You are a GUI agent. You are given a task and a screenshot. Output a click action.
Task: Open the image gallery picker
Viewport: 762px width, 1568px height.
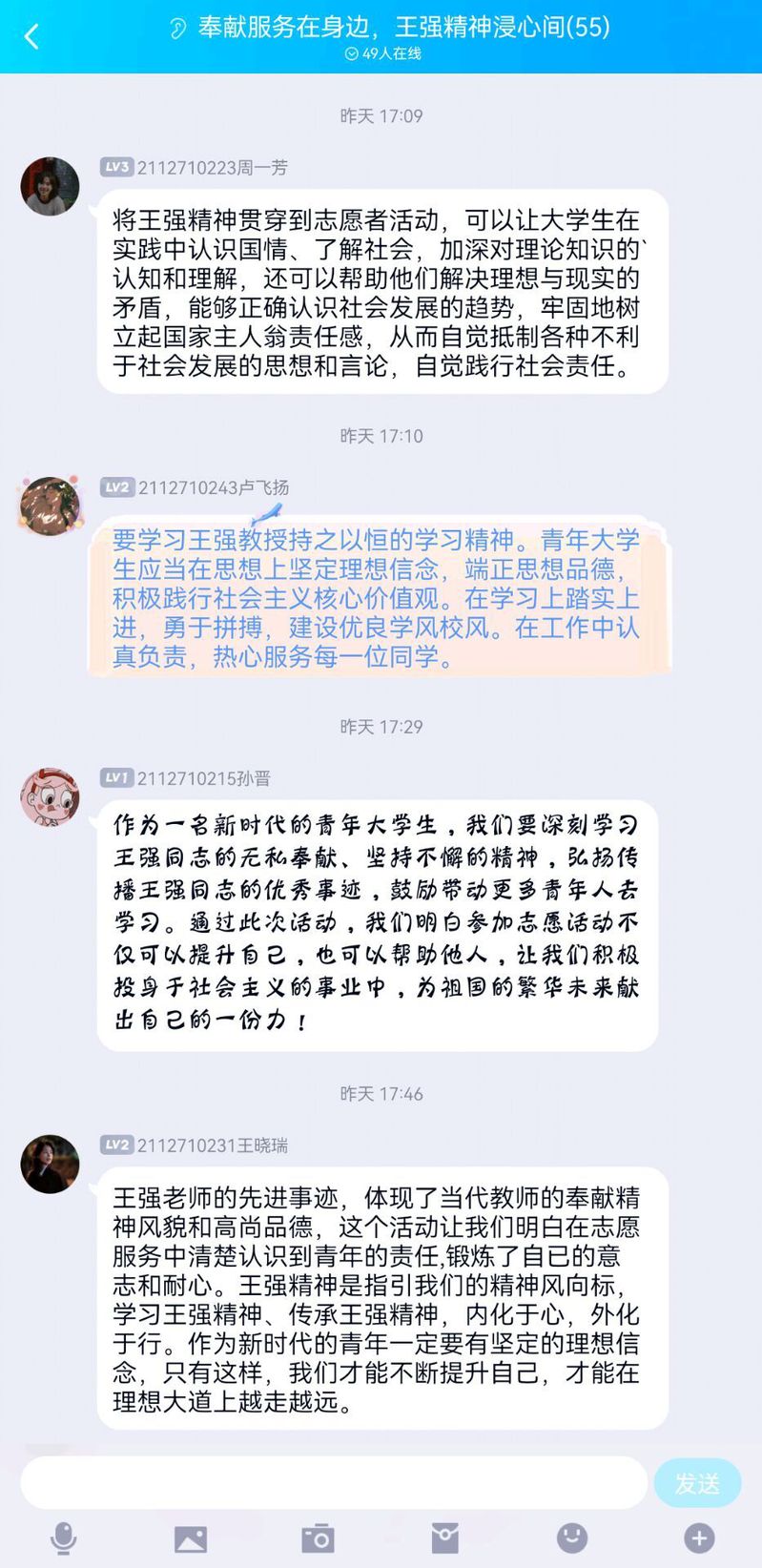(x=191, y=1537)
